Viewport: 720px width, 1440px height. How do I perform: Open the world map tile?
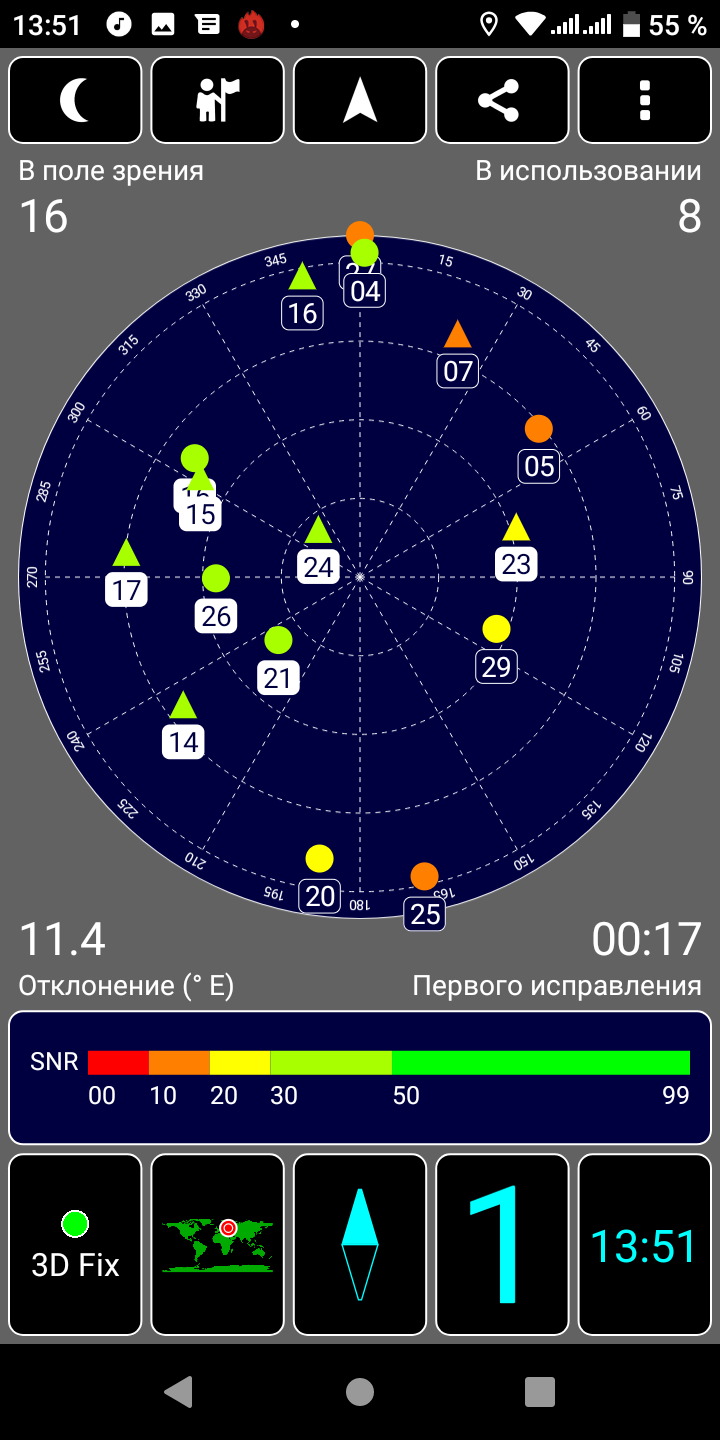click(x=218, y=1245)
